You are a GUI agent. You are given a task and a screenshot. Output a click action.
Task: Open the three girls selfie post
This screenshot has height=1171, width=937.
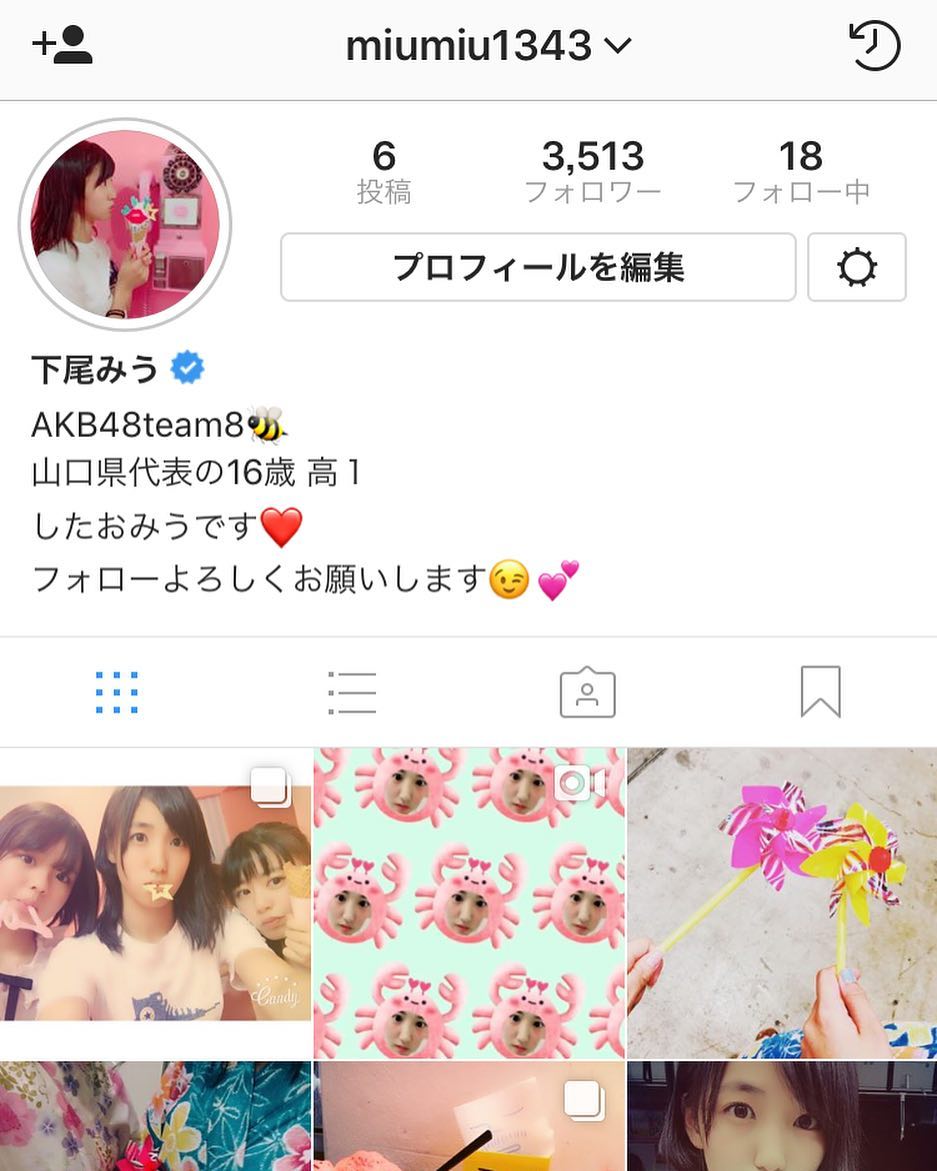click(155, 903)
